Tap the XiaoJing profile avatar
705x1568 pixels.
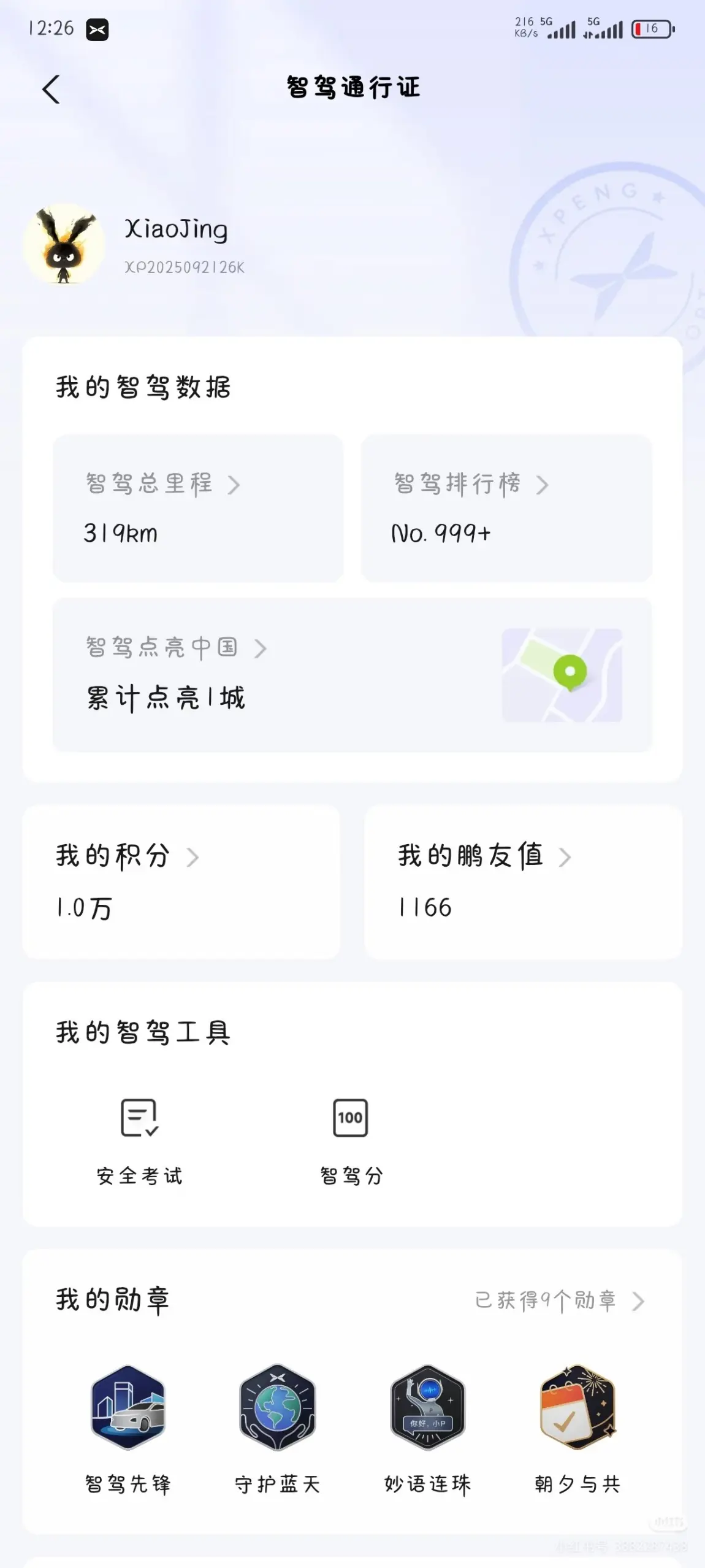(64, 245)
